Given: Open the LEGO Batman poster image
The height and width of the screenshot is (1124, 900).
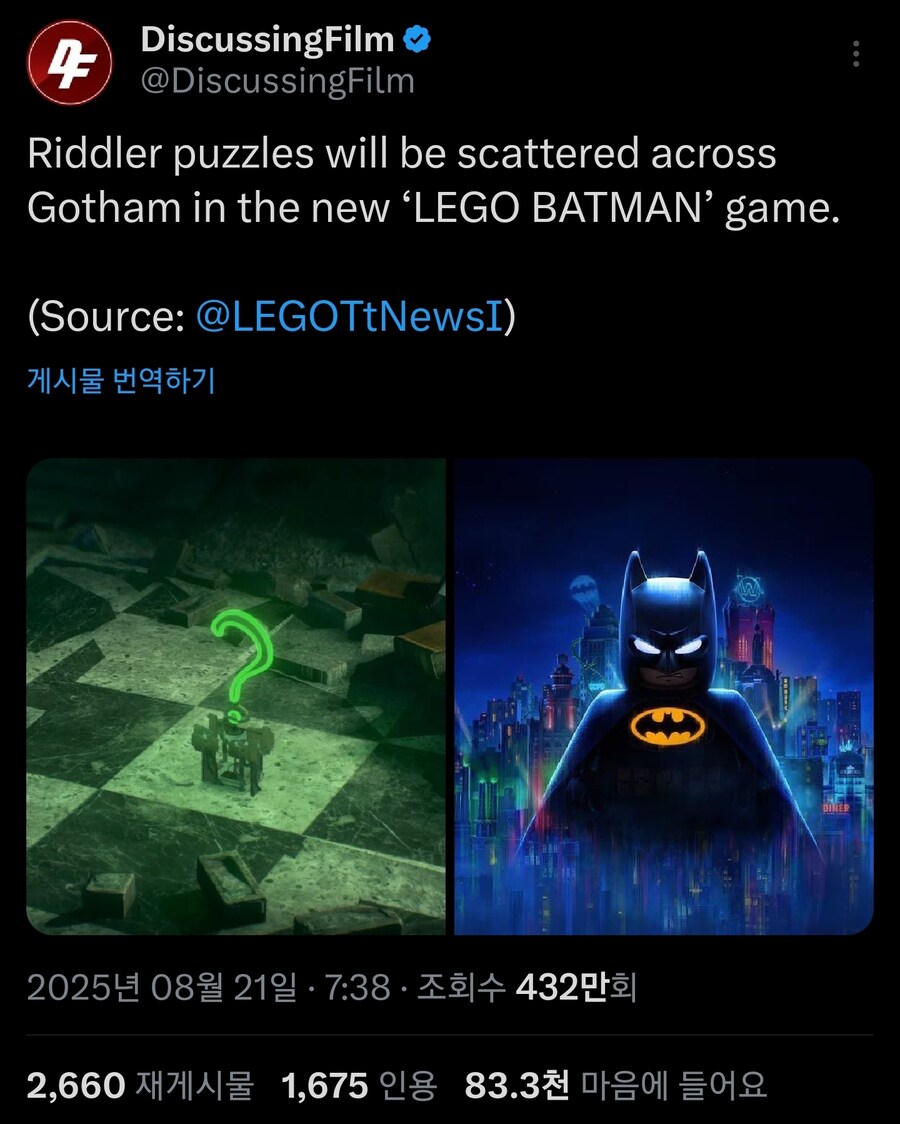Looking at the screenshot, I should 664,696.
